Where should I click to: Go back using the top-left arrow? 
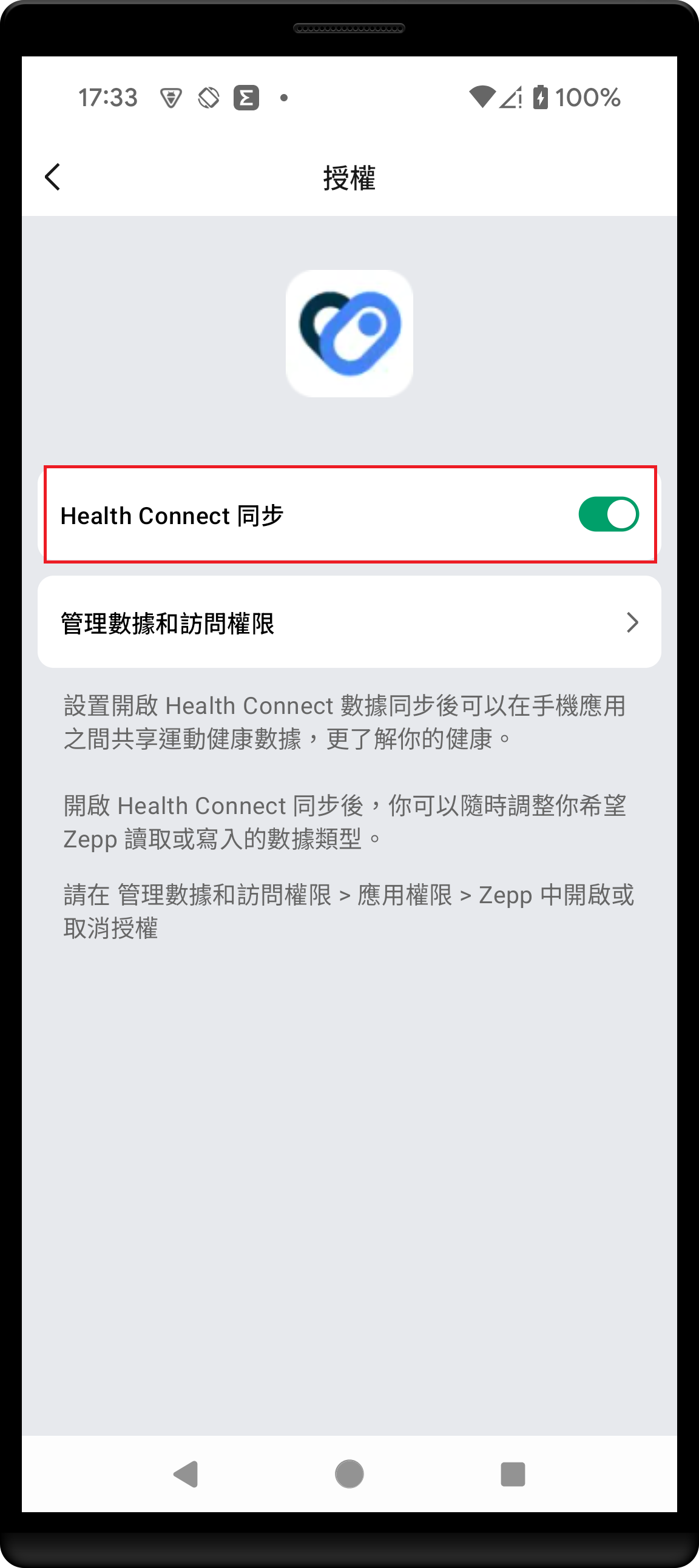(53, 177)
